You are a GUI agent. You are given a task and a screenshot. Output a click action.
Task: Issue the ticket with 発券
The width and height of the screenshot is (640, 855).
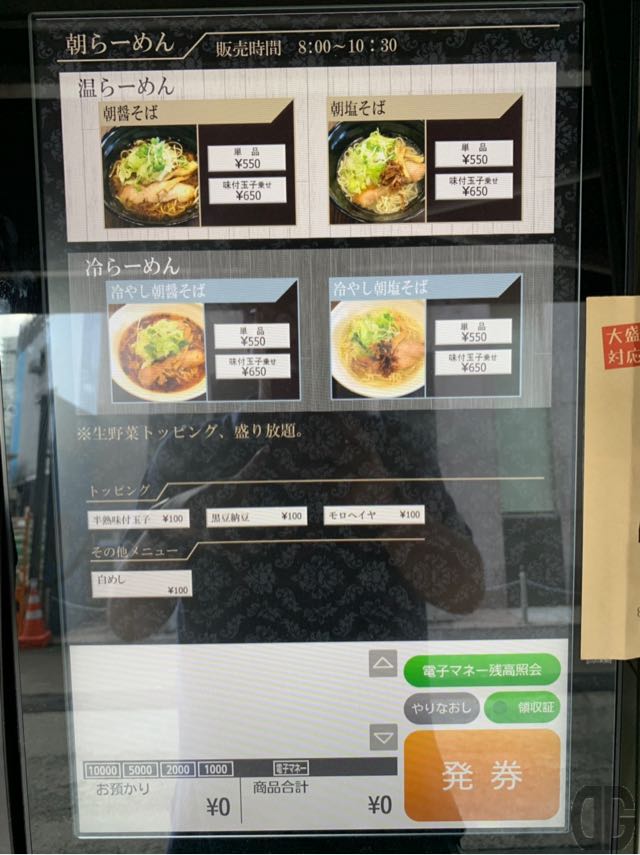(481, 775)
